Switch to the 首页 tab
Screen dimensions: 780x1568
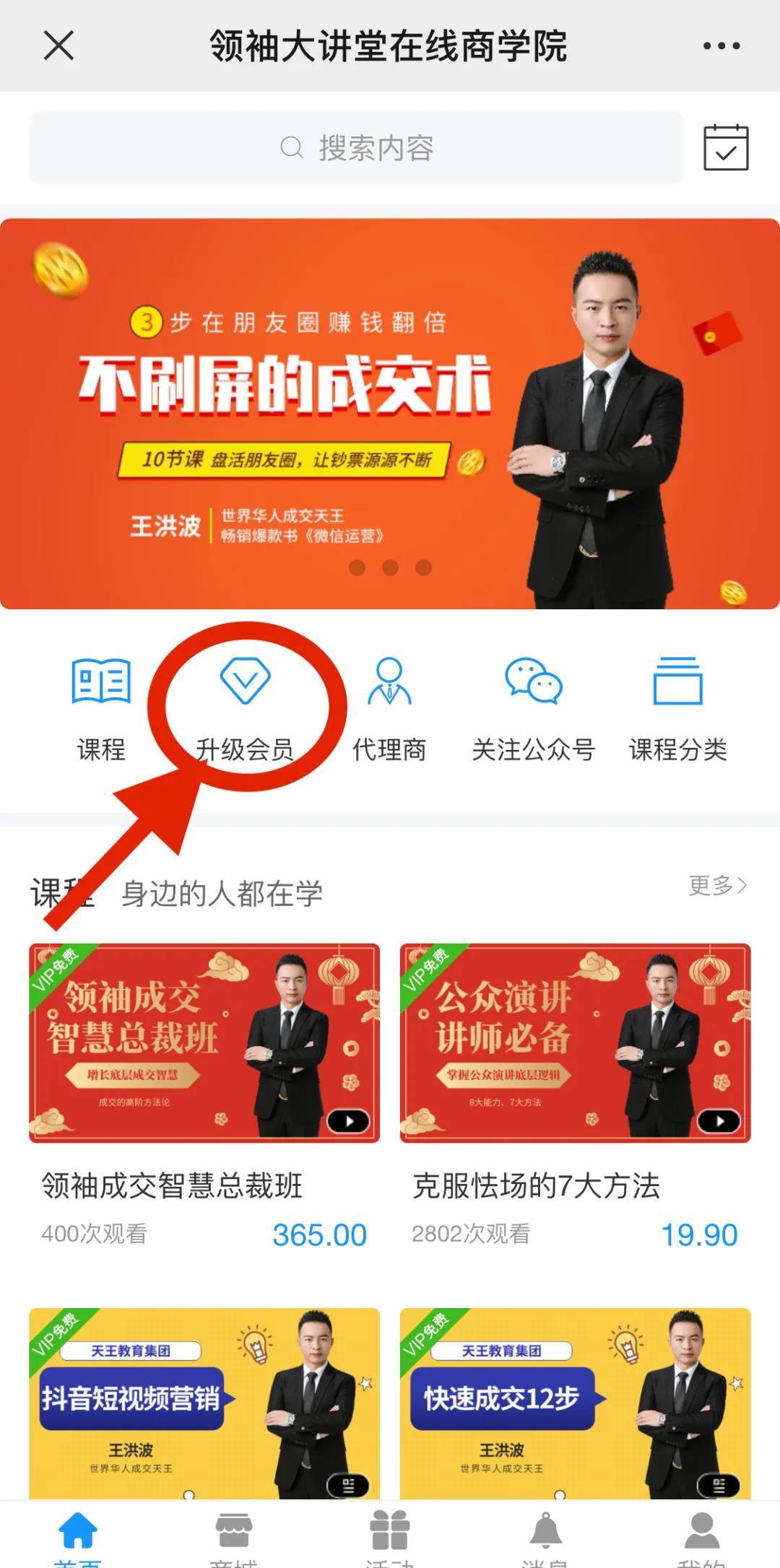tap(78, 1536)
